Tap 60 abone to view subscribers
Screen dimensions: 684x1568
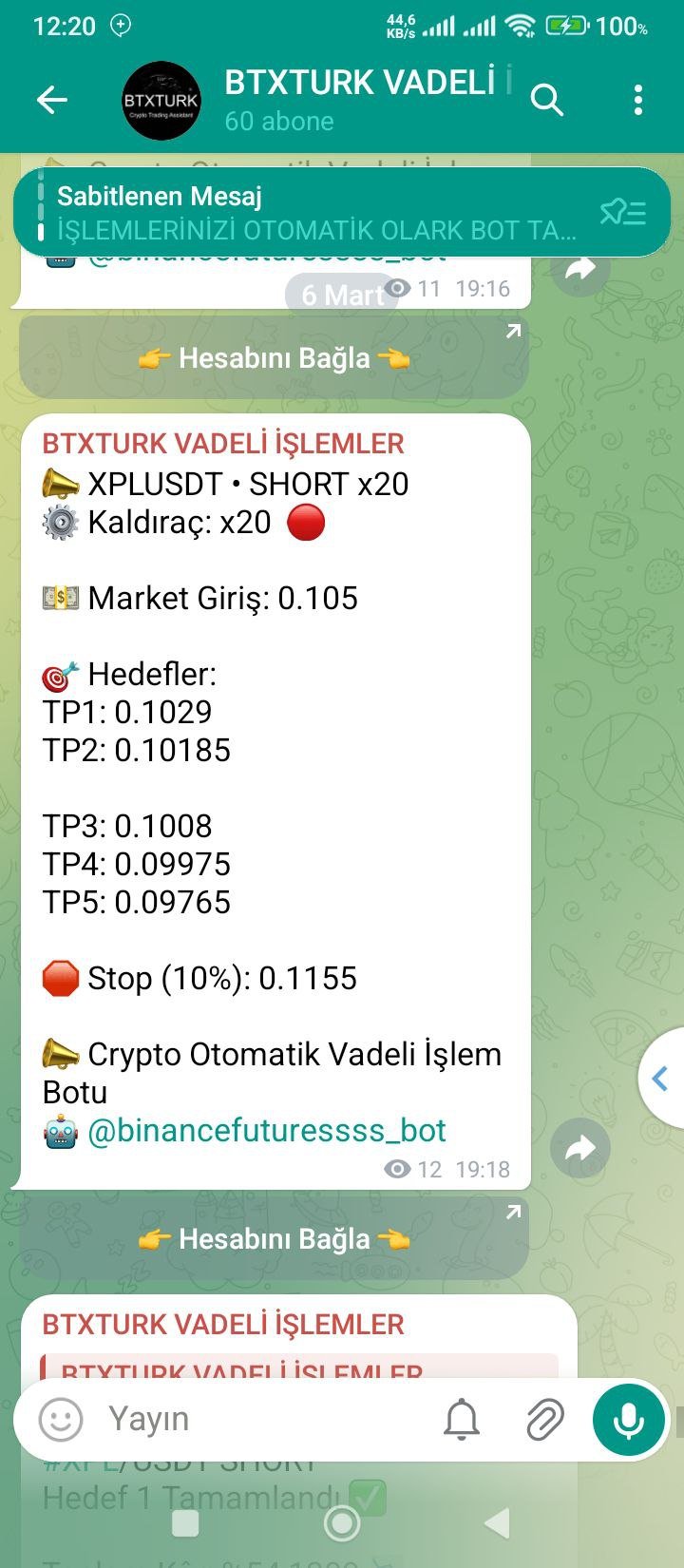[282, 122]
